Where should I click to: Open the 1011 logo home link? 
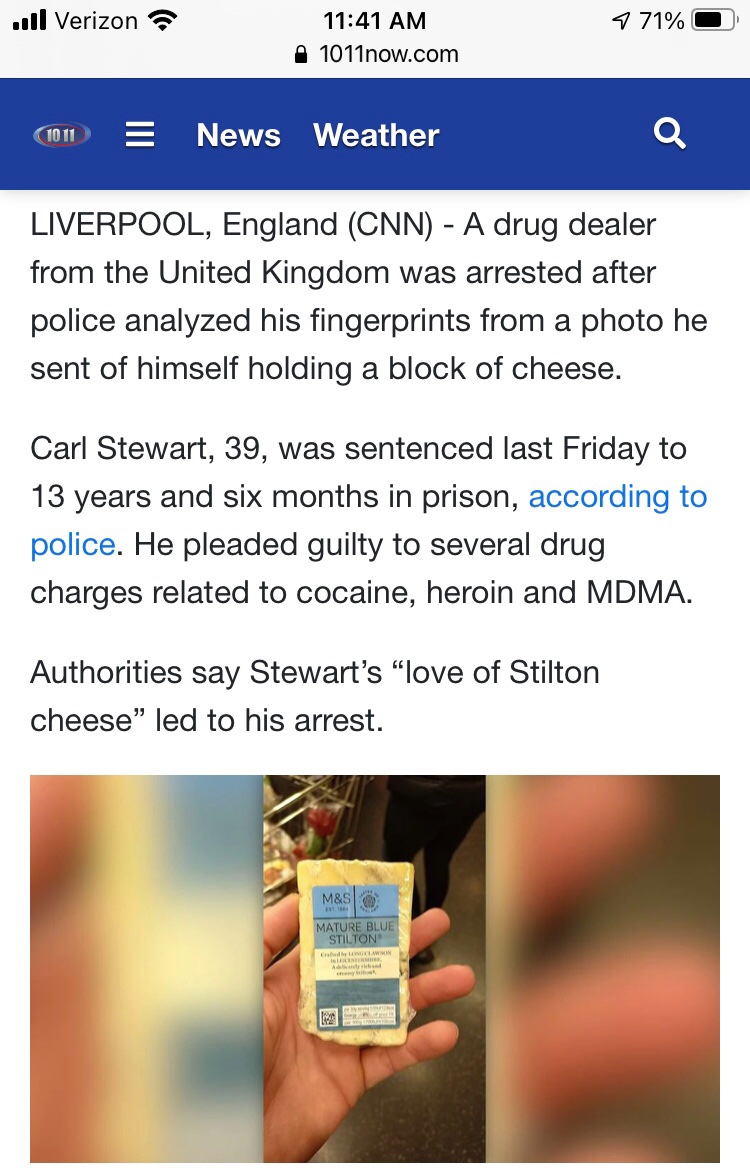61,135
